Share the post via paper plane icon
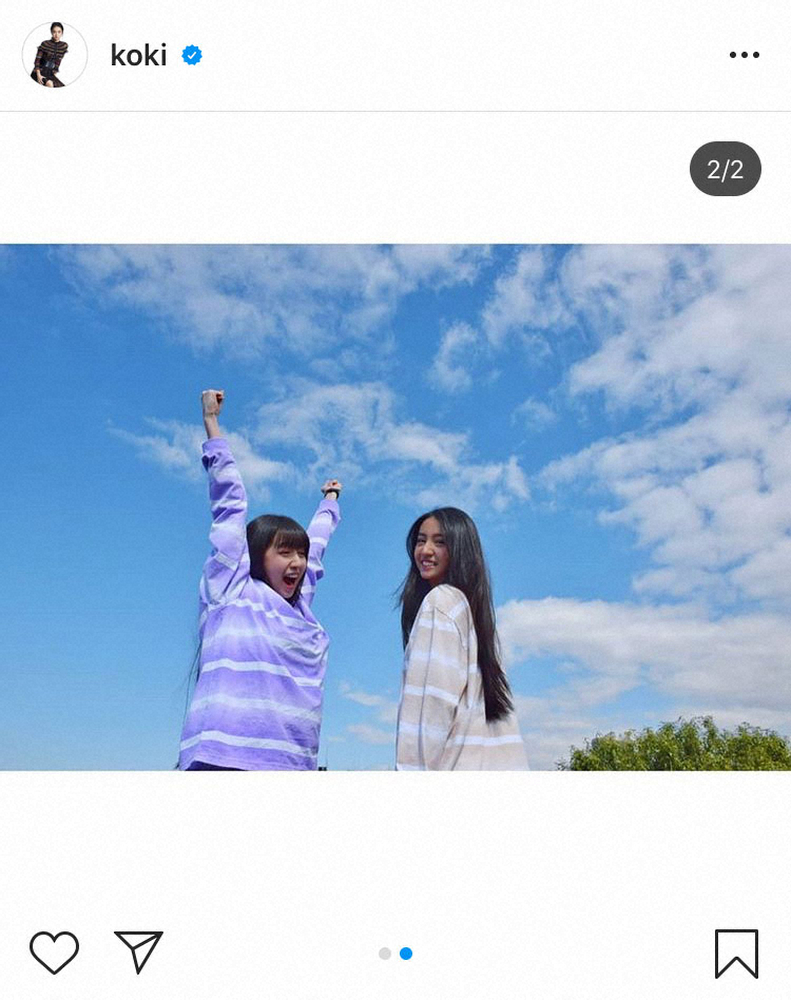The width and height of the screenshot is (791, 1000). [x=138, y=952]
